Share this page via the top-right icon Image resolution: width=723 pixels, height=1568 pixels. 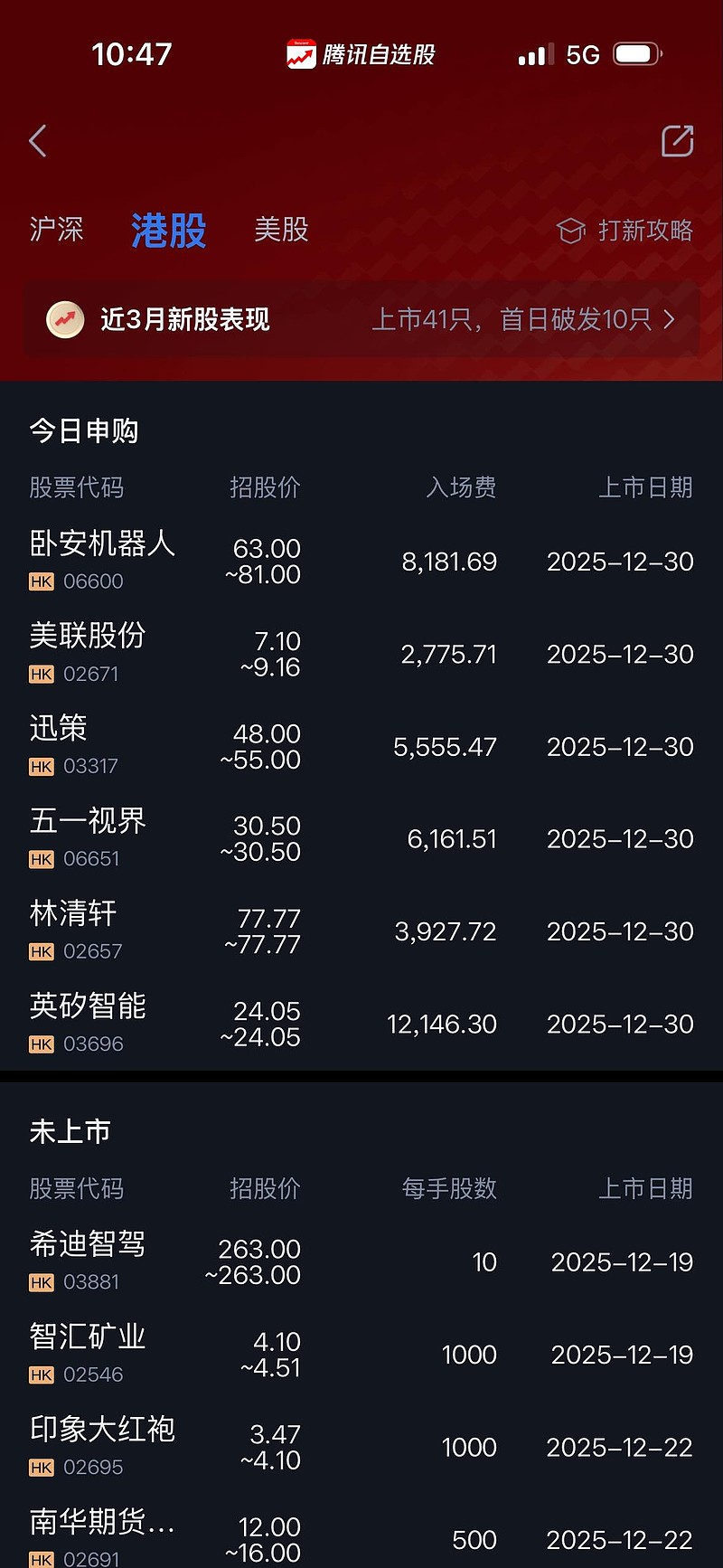click(x=677, y=141)
